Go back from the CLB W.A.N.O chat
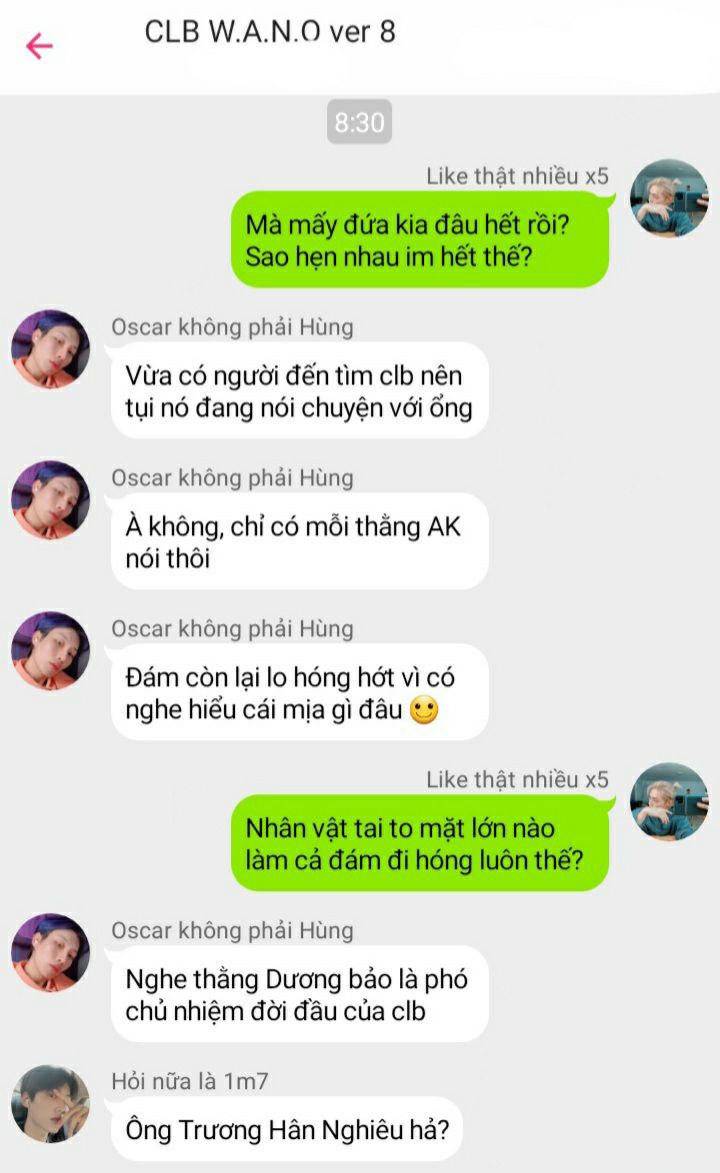720x1173 pixels. point(39,46)
